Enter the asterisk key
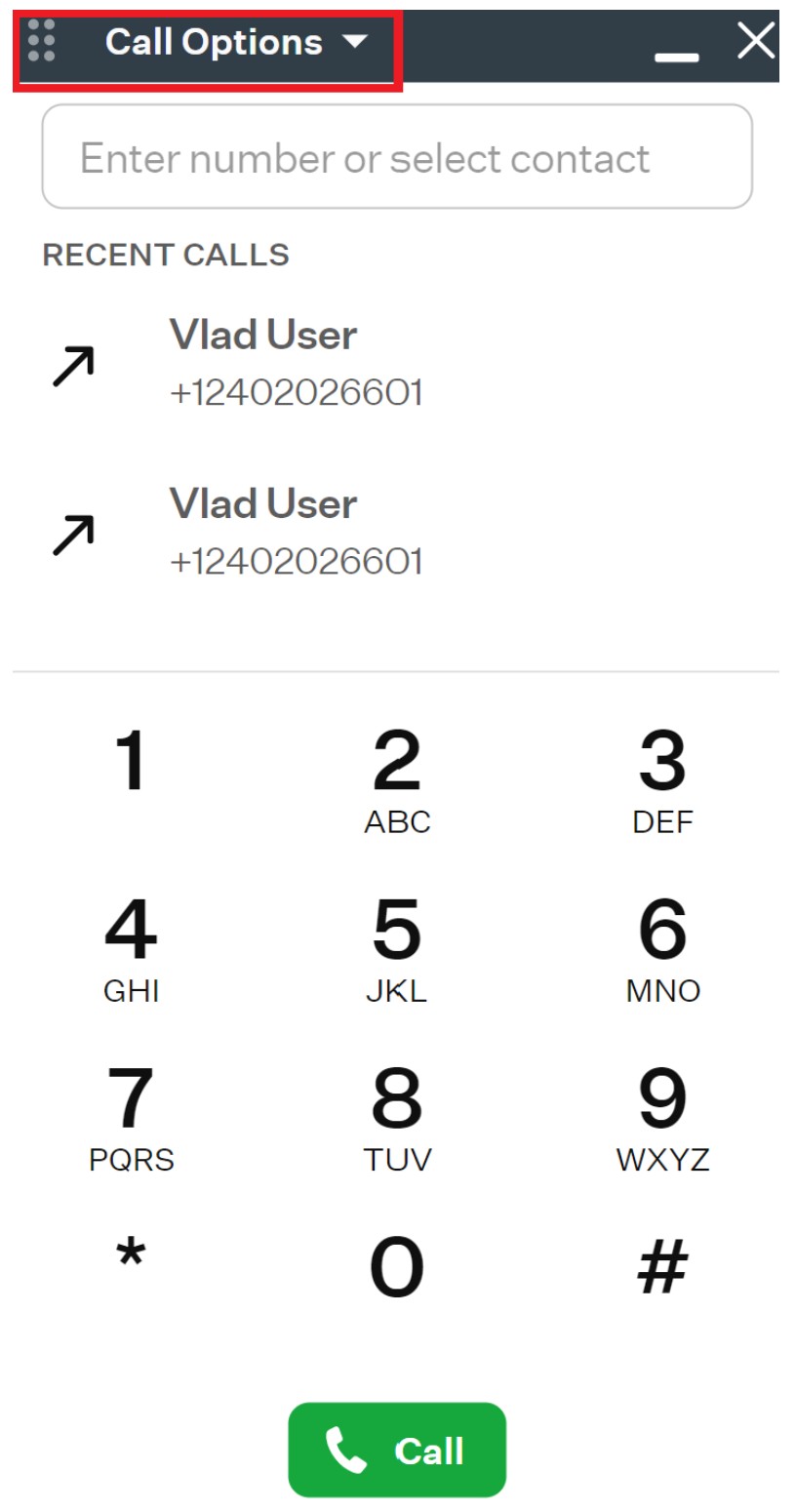This screenshot has width=795, height=1512. (131, 1258)
